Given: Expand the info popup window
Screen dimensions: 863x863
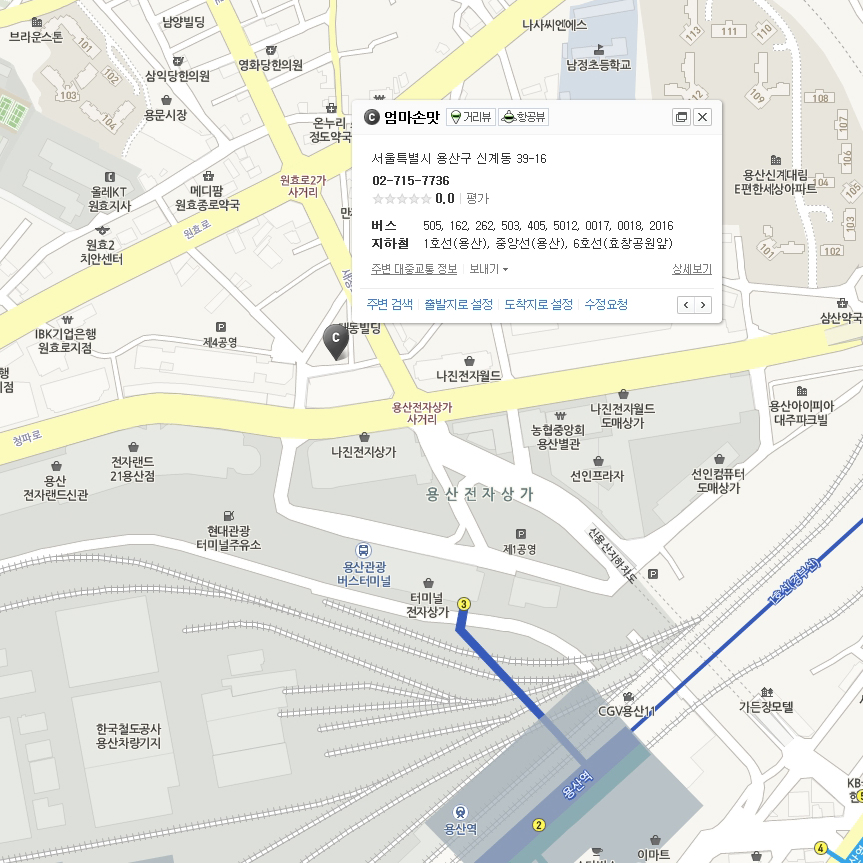Looking at the screenshot, I should [681, 117].
